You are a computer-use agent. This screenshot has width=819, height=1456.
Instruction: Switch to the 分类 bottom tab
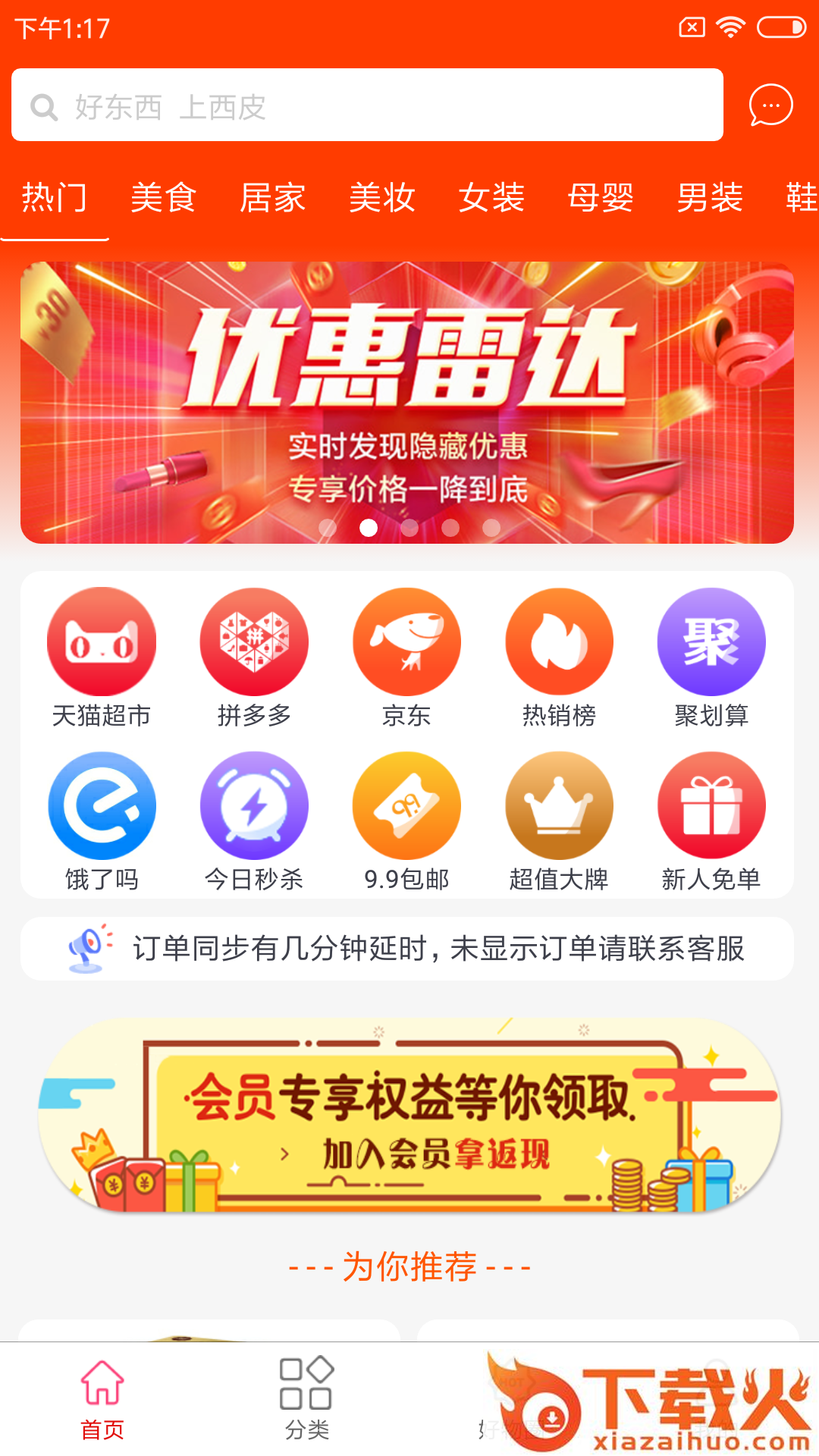[x=306, y=1398]
